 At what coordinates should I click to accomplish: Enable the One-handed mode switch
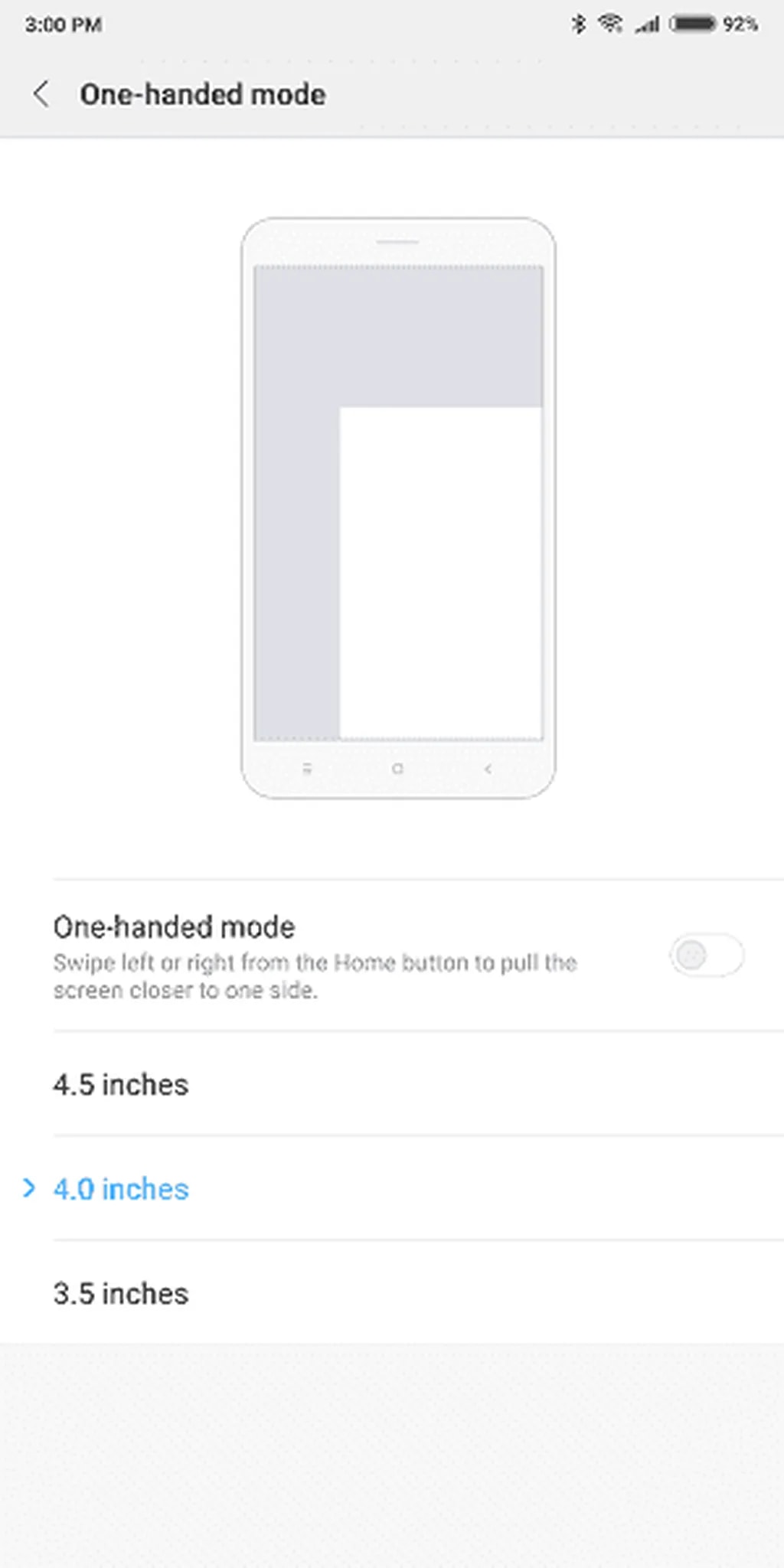coord(706,955)
